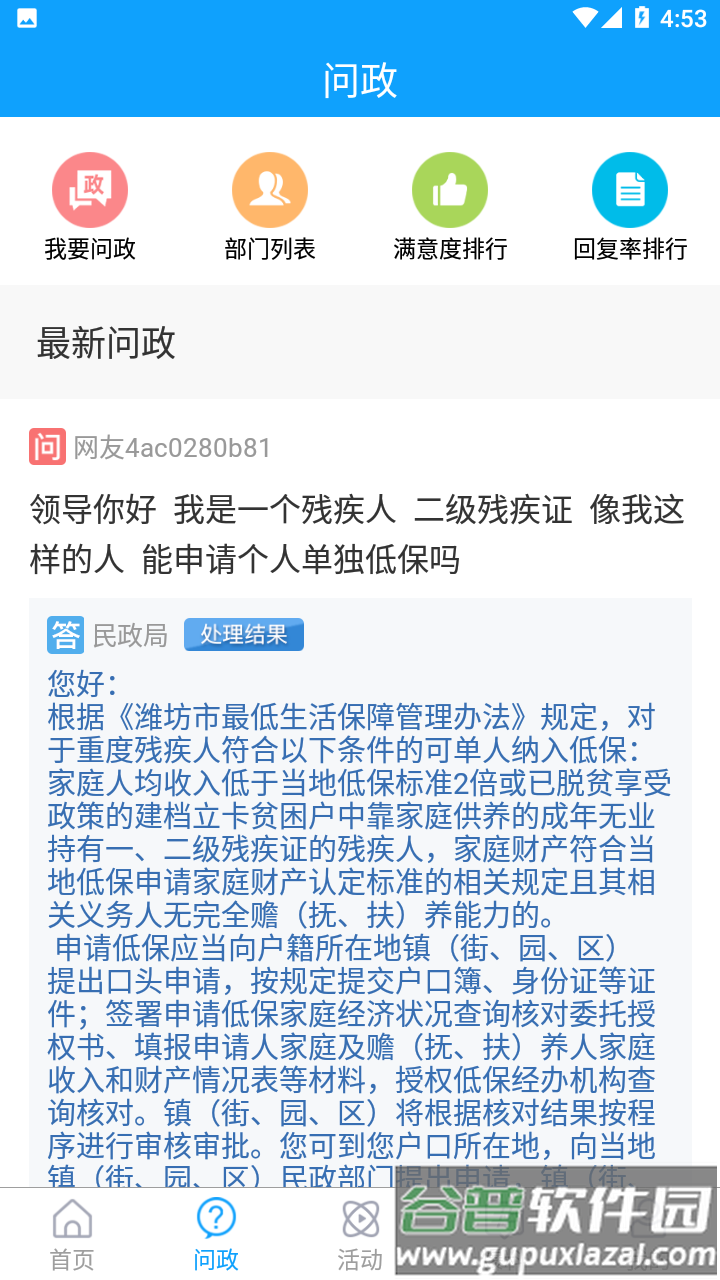View the 回复率排行 reply rate ranking
Screen dimensions: 720x1280
coord(630,207)
